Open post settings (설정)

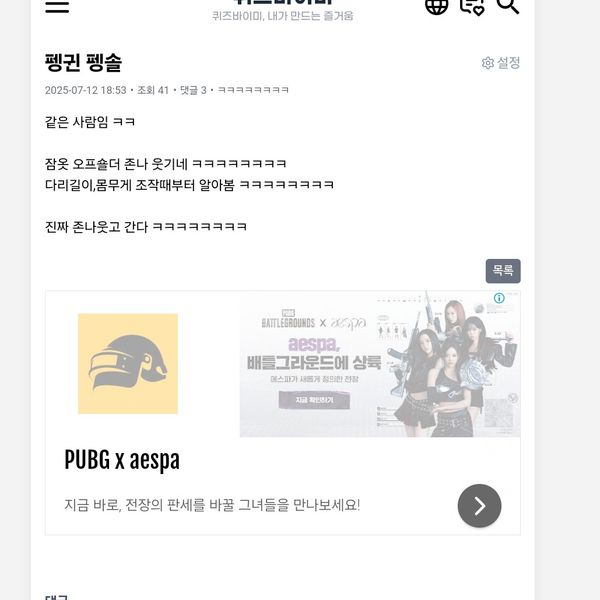pyautogui.click(x=501, y=63)
